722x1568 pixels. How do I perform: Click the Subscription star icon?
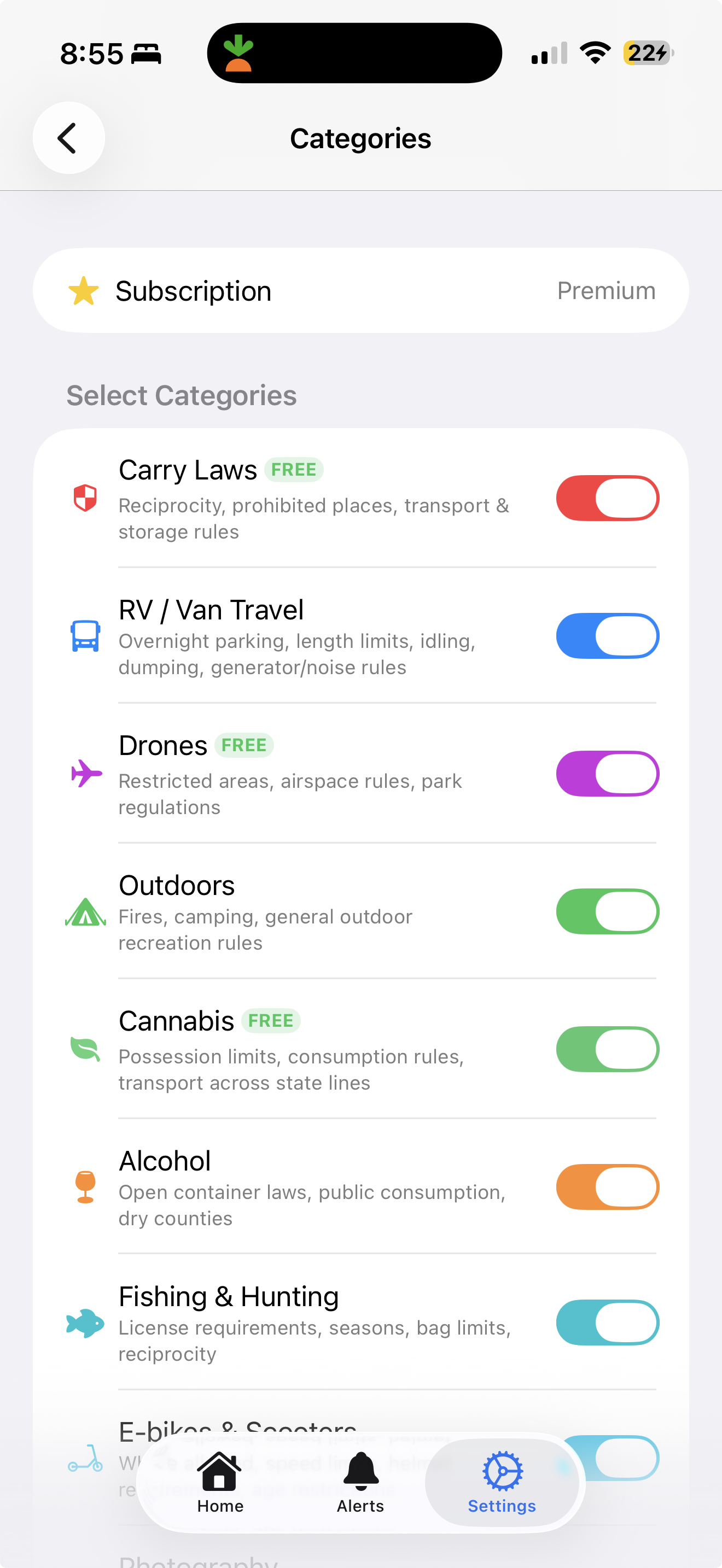[x=83, y=290]
